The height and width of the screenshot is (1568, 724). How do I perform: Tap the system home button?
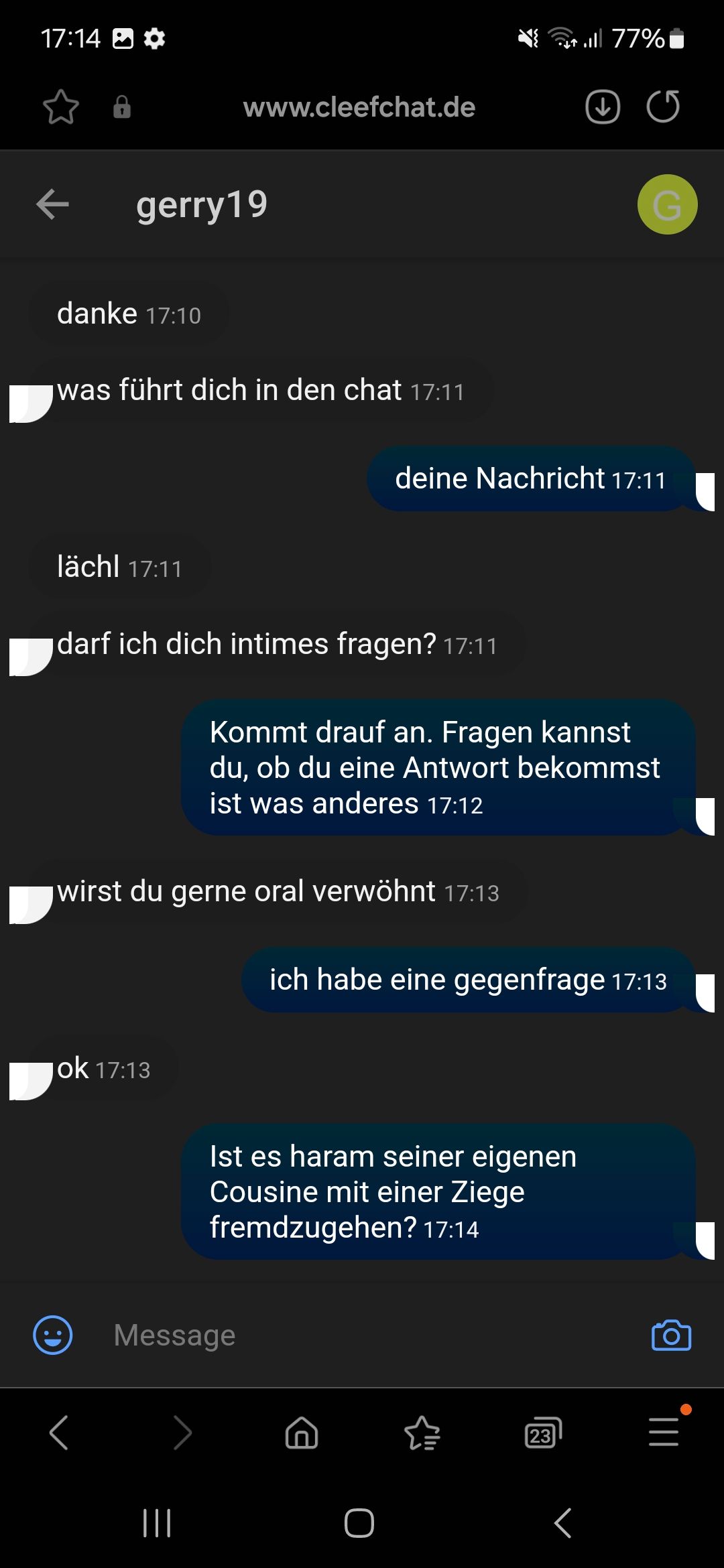coord(359,1522)
